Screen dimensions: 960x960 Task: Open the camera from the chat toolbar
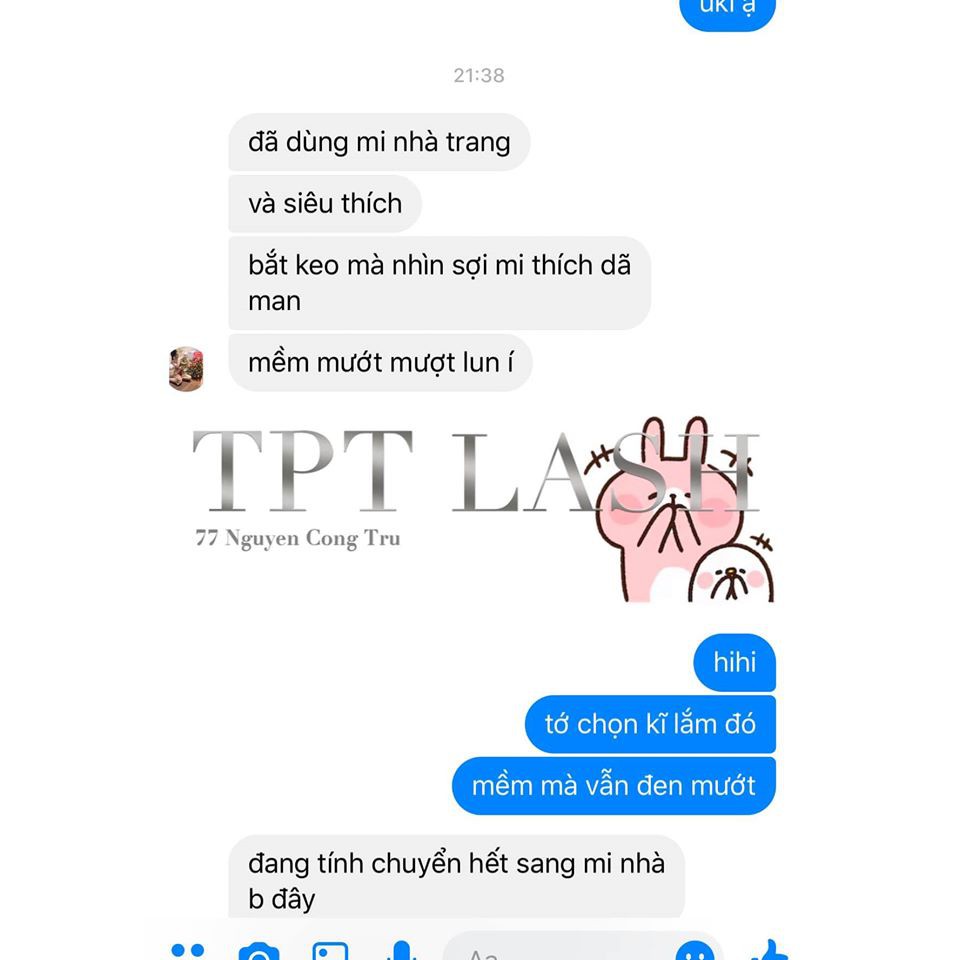[x=259, y=952]
